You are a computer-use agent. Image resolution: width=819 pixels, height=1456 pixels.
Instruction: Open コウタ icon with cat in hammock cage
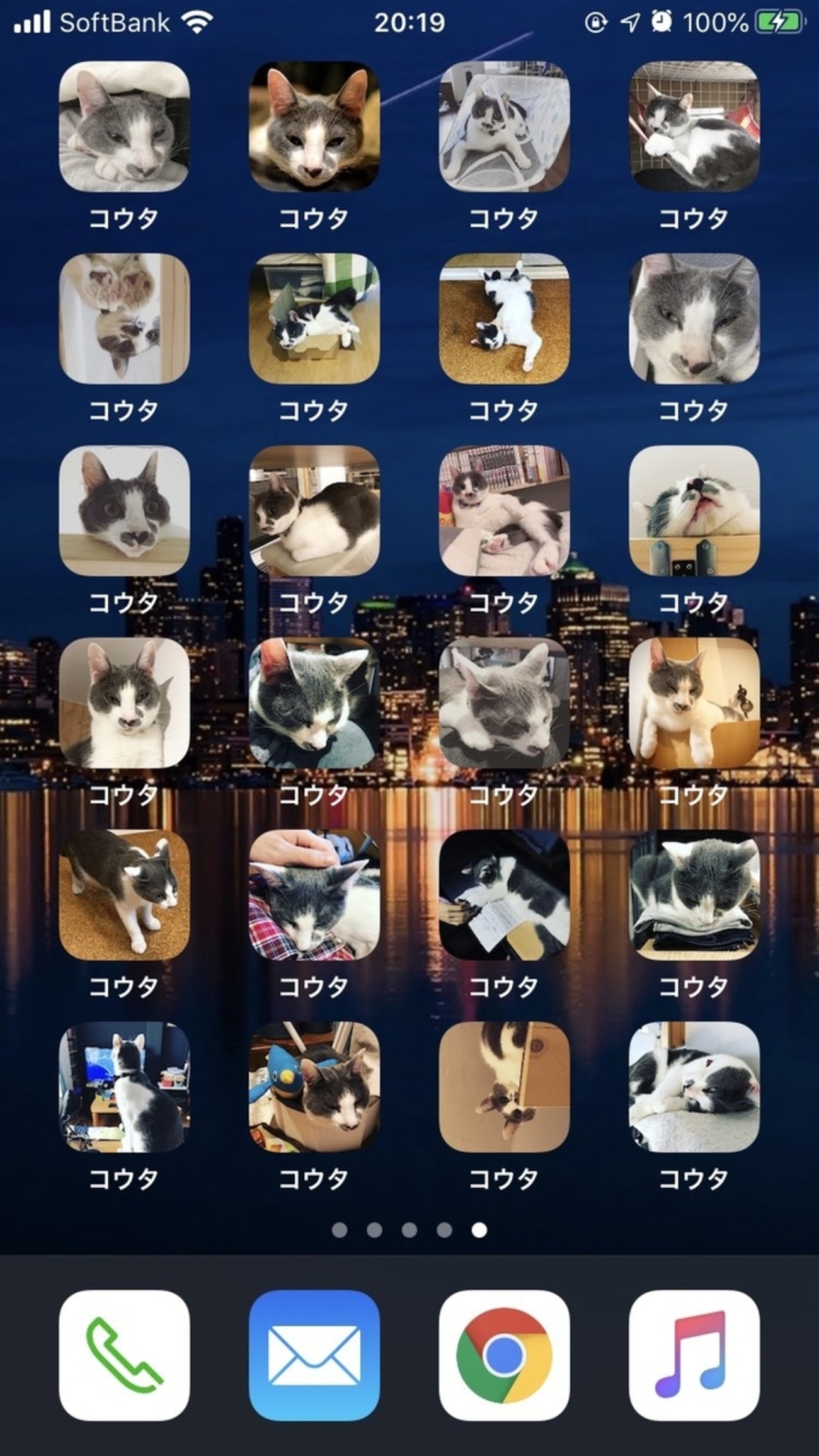[x=694, y=126]
